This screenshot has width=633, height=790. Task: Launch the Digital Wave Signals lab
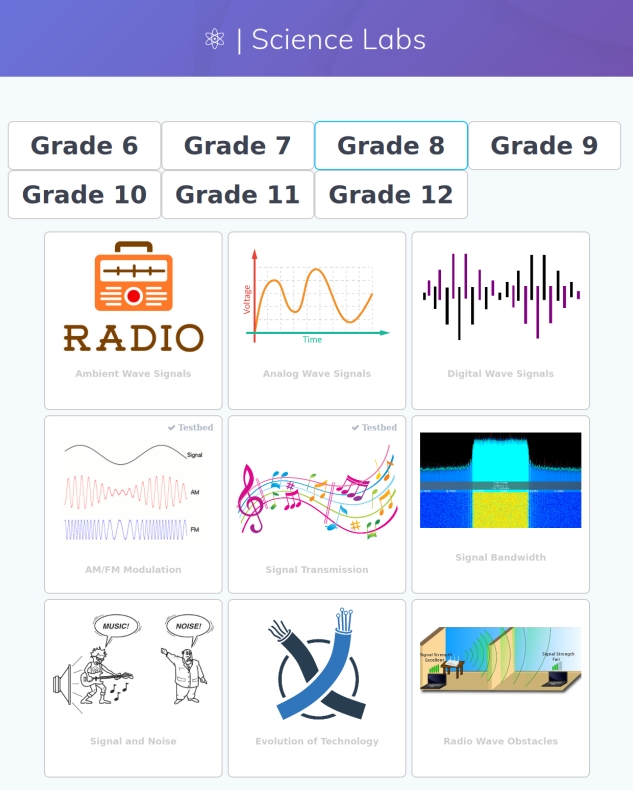pyautogui.click(x=501, y=320)
